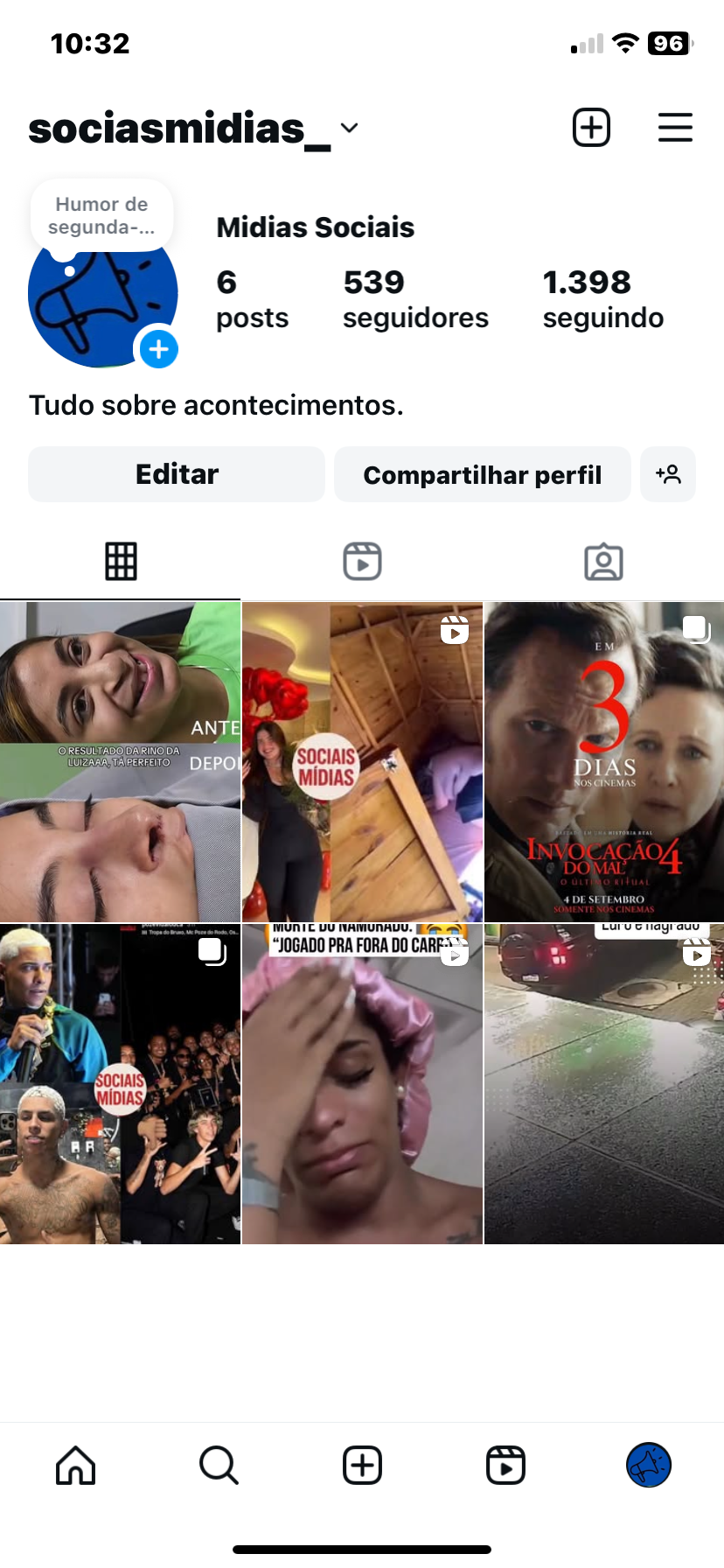Go to the Home feed tab
The width and height of the screenshot is (724, 1568).
[x=76, y=1465]
